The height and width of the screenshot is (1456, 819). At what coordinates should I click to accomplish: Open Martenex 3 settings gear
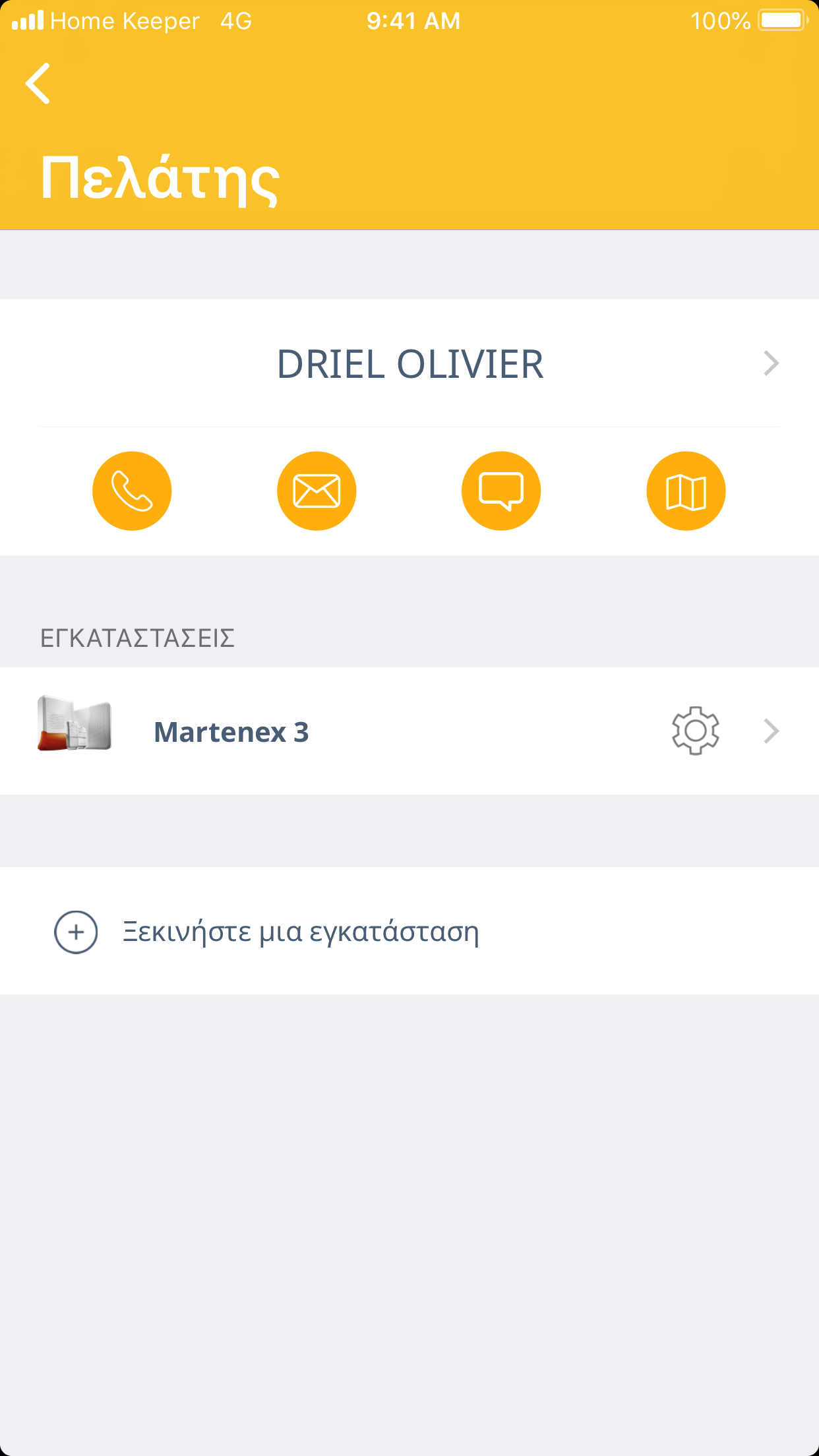pyautogui.click(x=695, y=731)
